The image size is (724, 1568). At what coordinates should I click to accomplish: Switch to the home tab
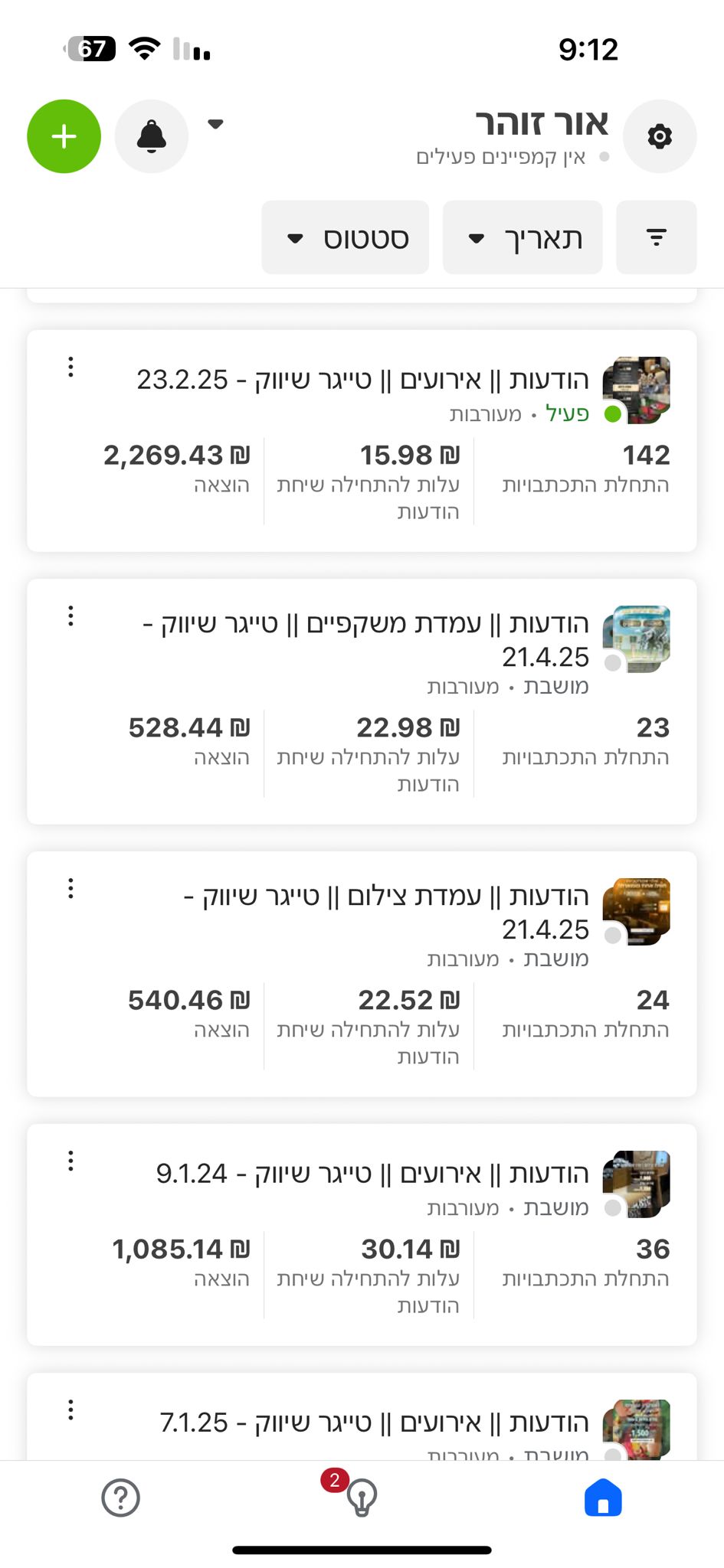(603, 1498)
